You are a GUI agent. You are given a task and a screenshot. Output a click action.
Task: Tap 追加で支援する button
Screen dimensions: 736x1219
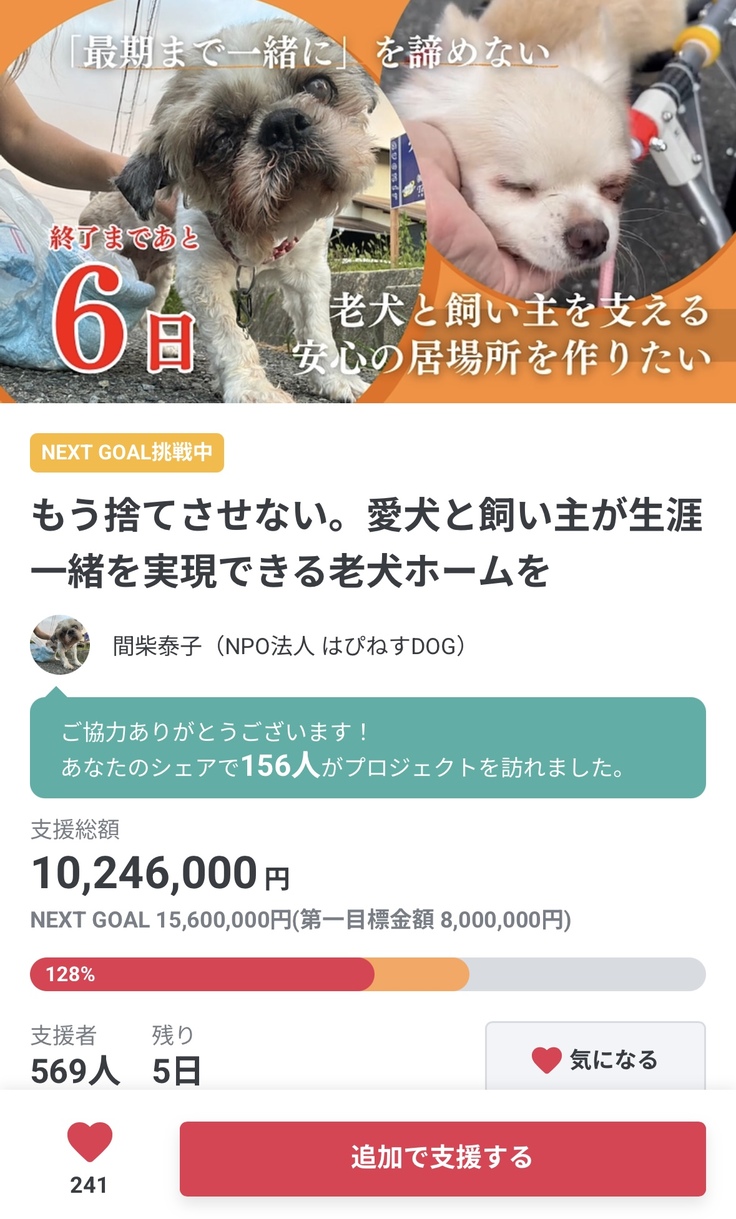(442, 1158)
